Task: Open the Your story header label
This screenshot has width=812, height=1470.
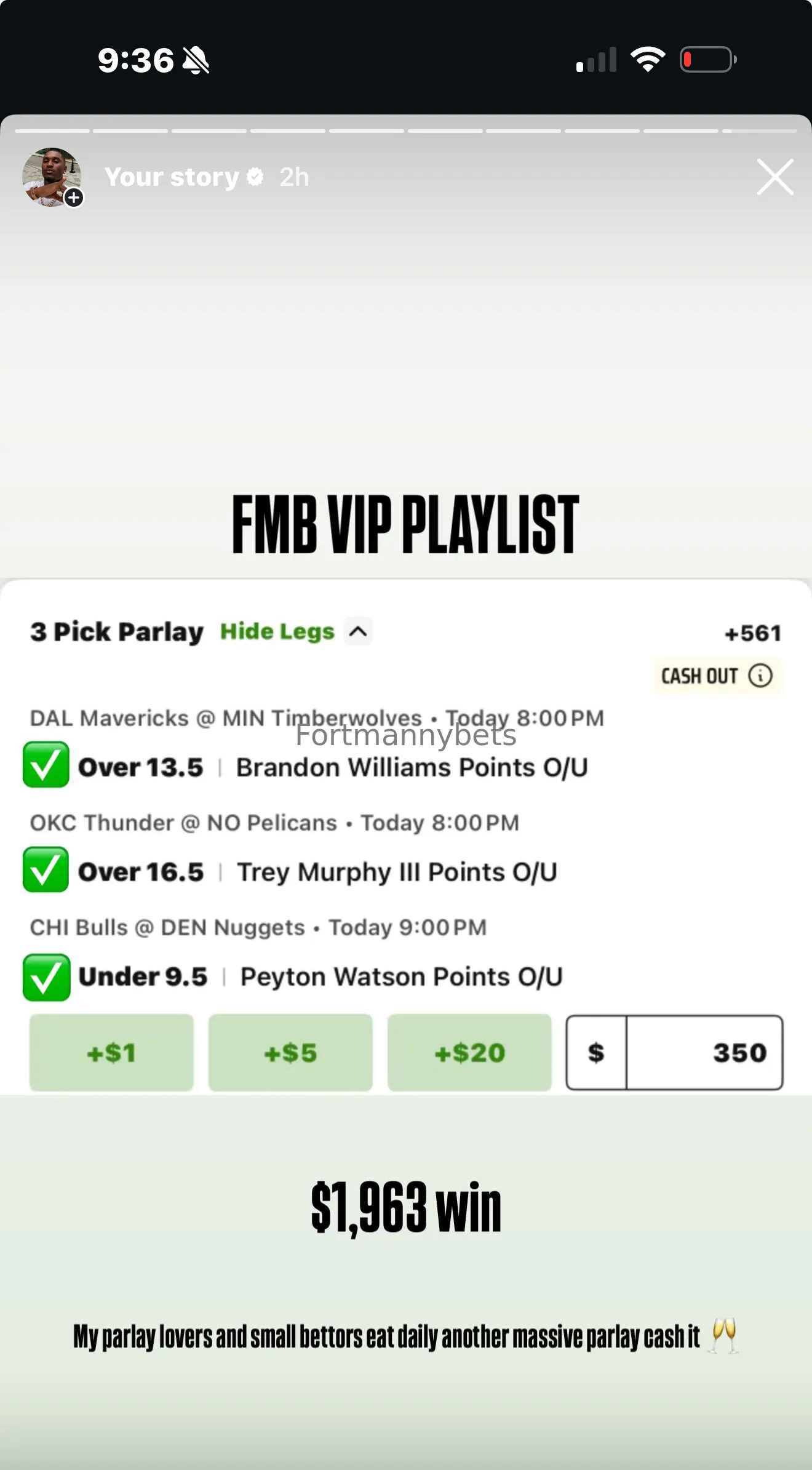Action: (172, 177)
